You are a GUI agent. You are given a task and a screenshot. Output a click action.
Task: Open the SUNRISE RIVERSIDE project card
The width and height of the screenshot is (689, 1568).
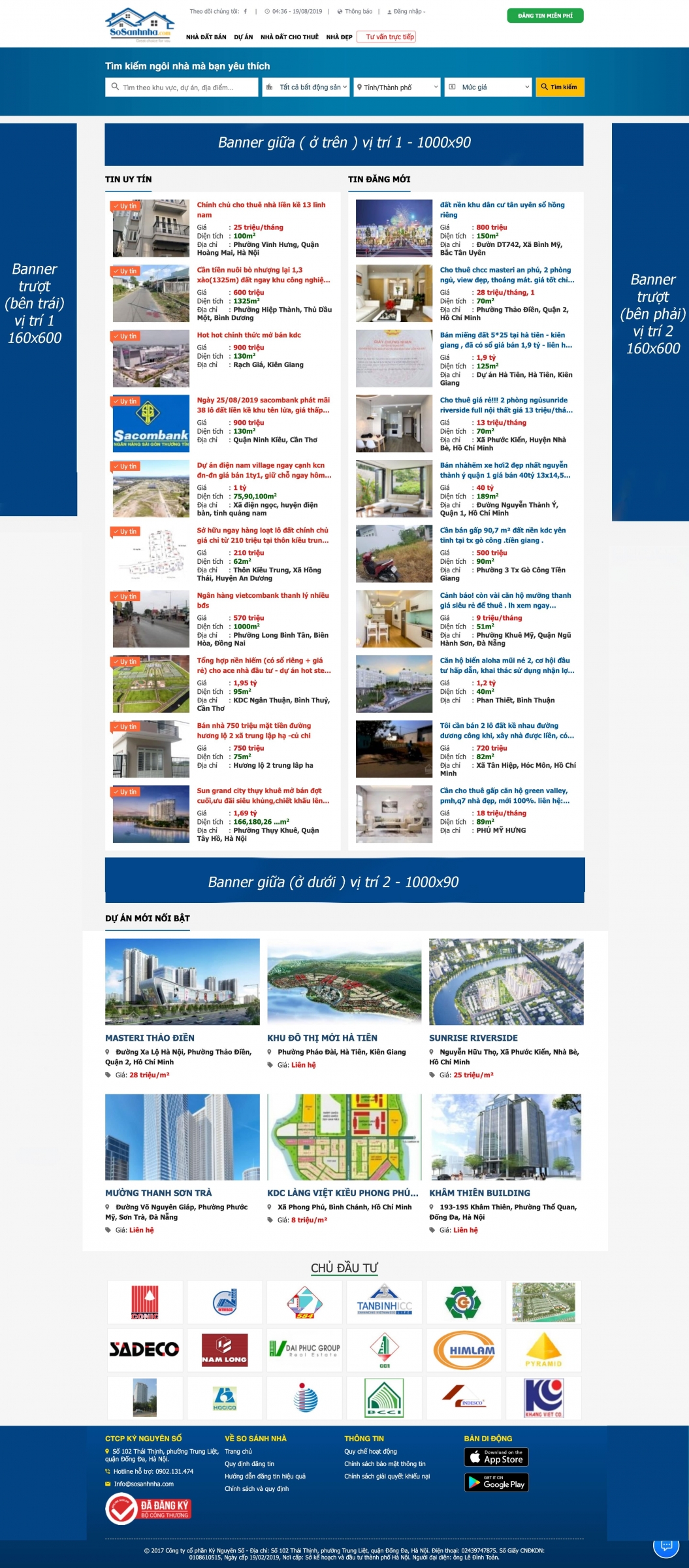click(473, 1037)
